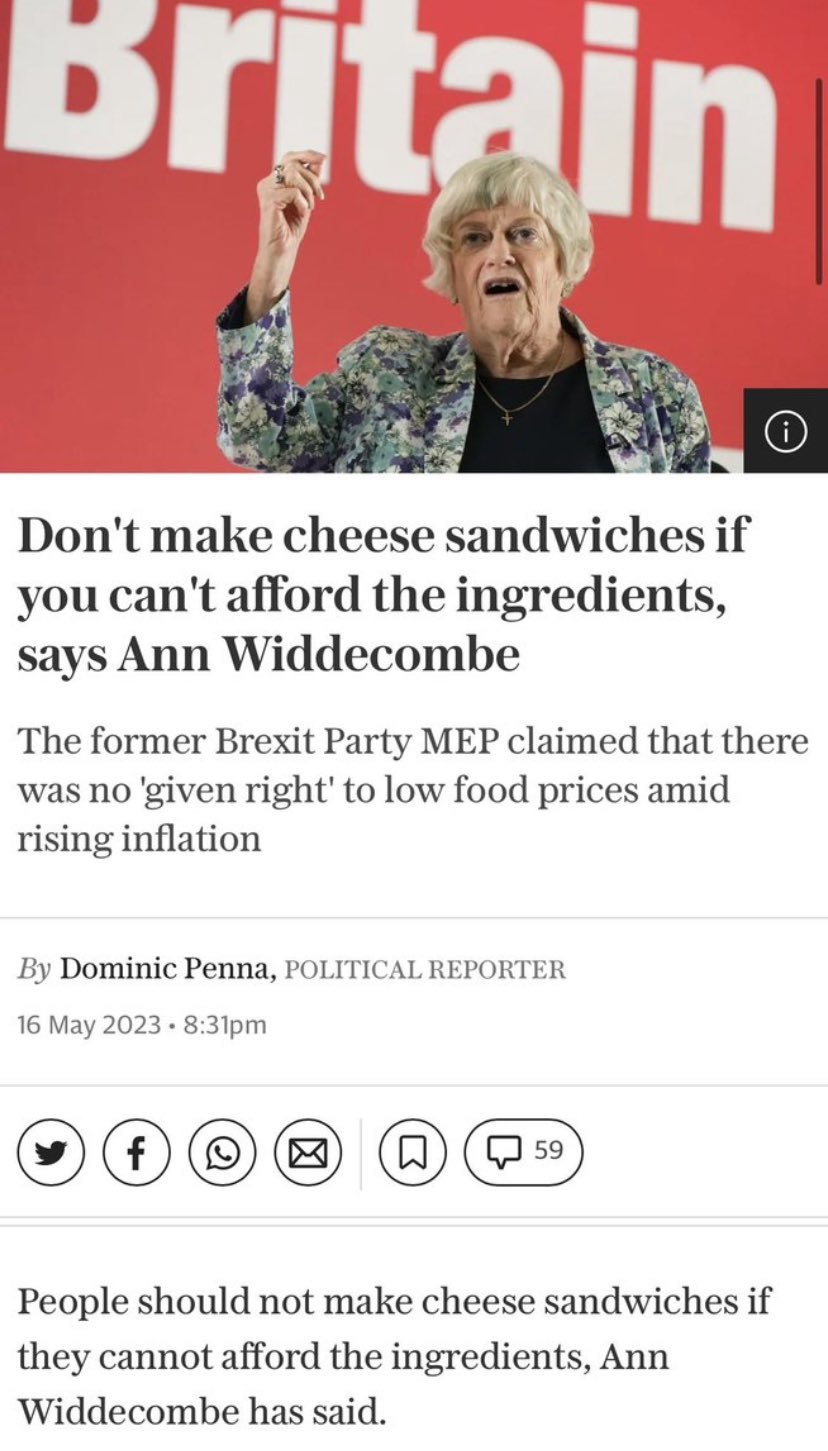Bookmark this article
Image resolution: width=828 pixels, height=1451 pixels.
408,1152
